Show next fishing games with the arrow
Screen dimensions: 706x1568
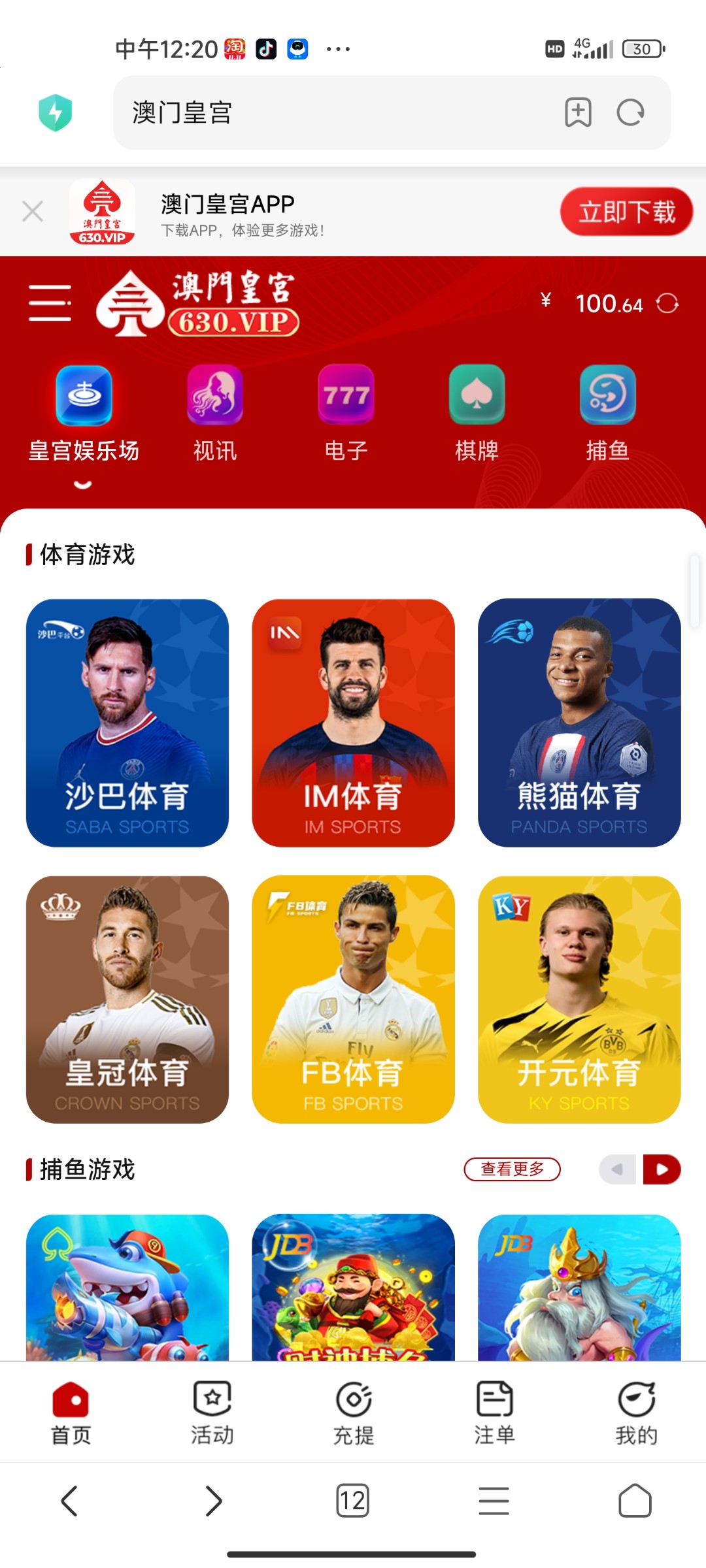(x=662, y=1169)
